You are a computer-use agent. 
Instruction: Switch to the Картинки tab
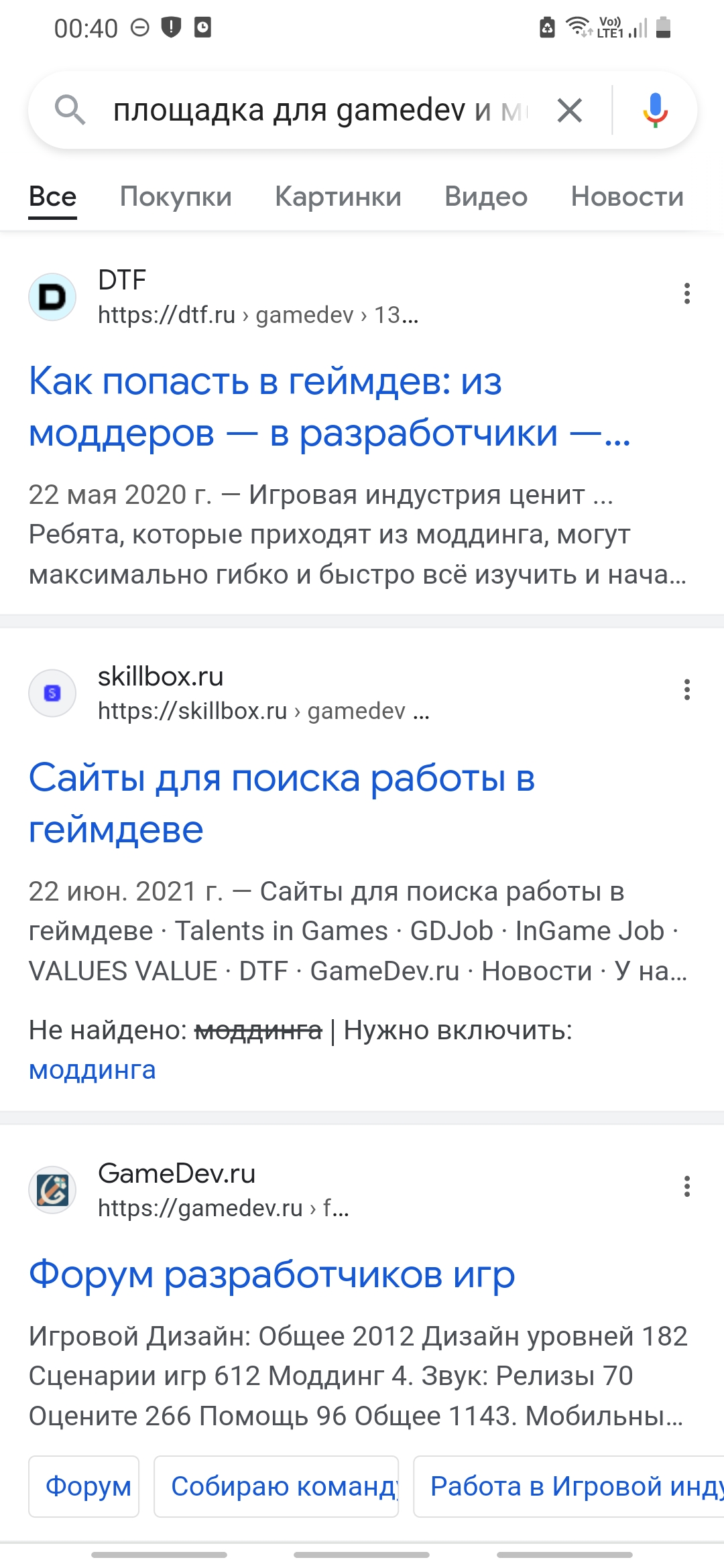click(338, 197)
